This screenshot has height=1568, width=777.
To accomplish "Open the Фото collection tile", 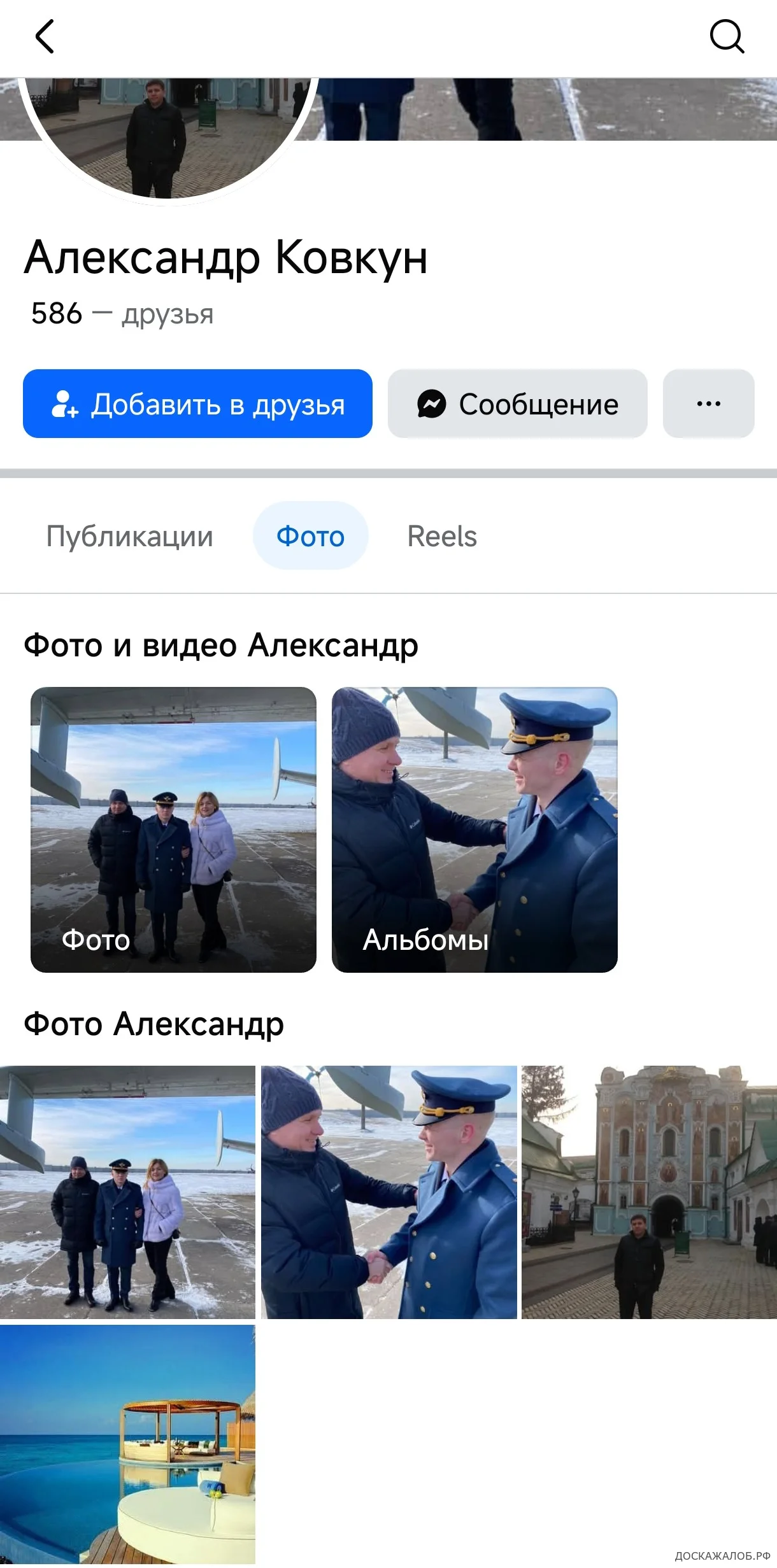I will pos(173,829).
